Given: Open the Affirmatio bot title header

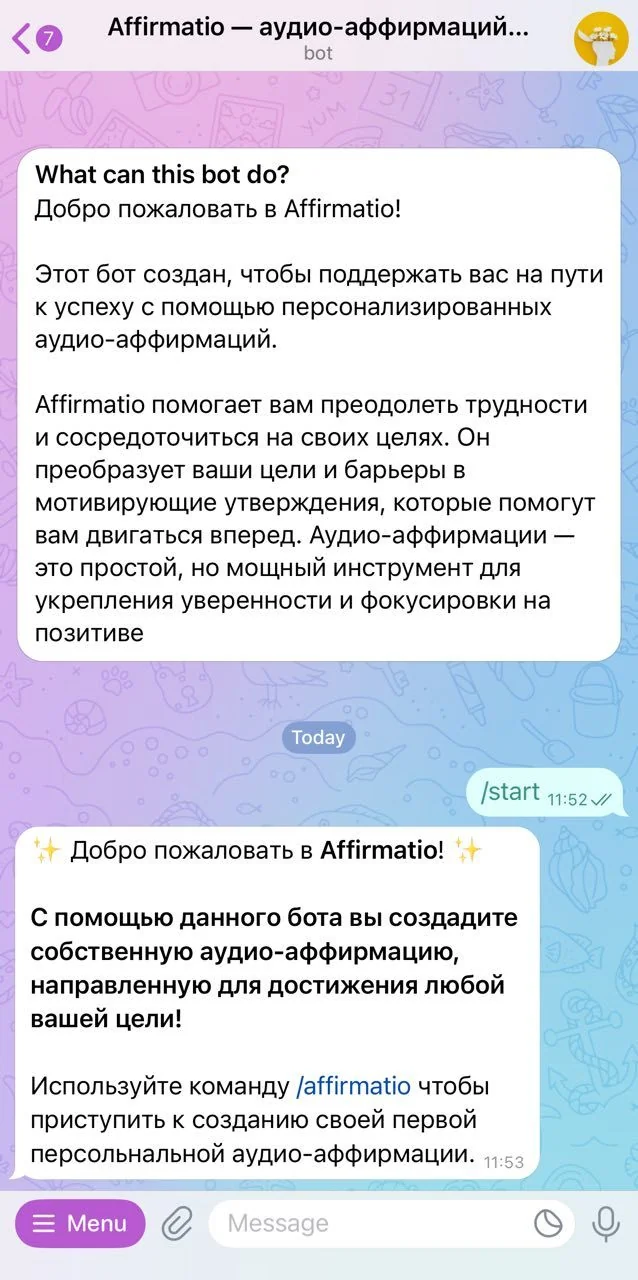Looking at the screenshot, I should click(x=318, y=38).
